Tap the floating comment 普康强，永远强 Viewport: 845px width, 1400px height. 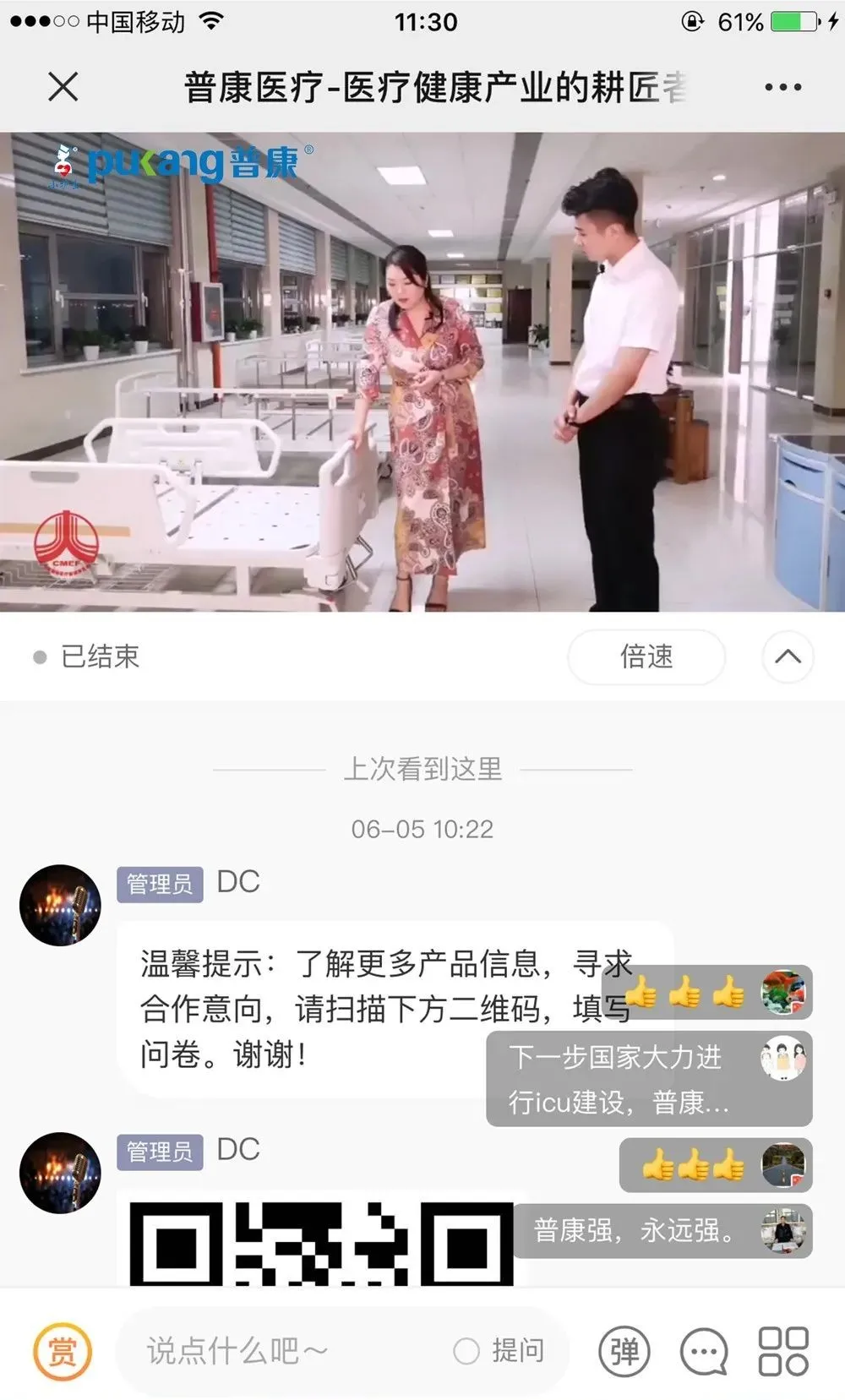(635, 1230)
